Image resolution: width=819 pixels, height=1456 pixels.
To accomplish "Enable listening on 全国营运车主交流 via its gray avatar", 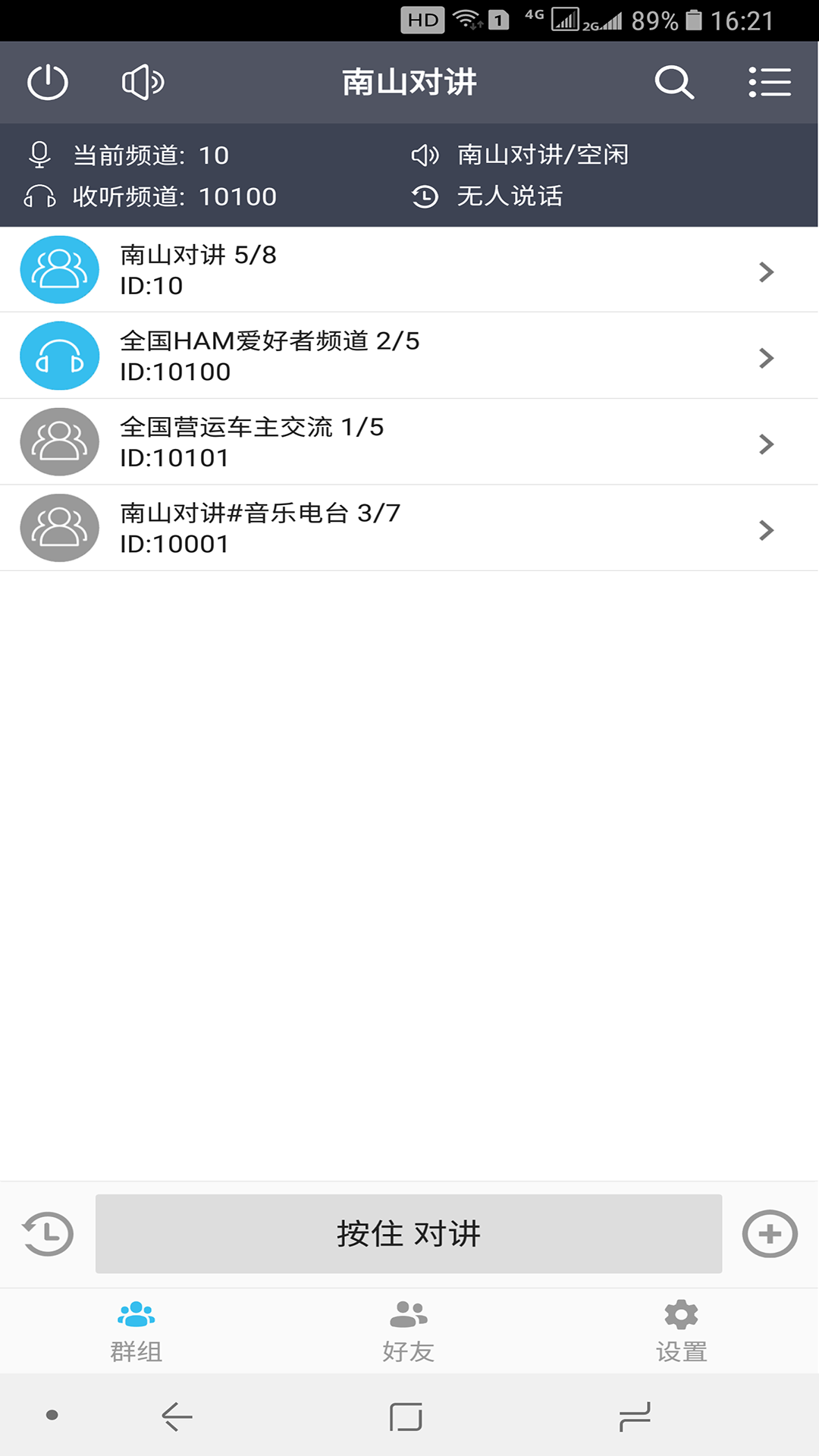I will point(60,441).
